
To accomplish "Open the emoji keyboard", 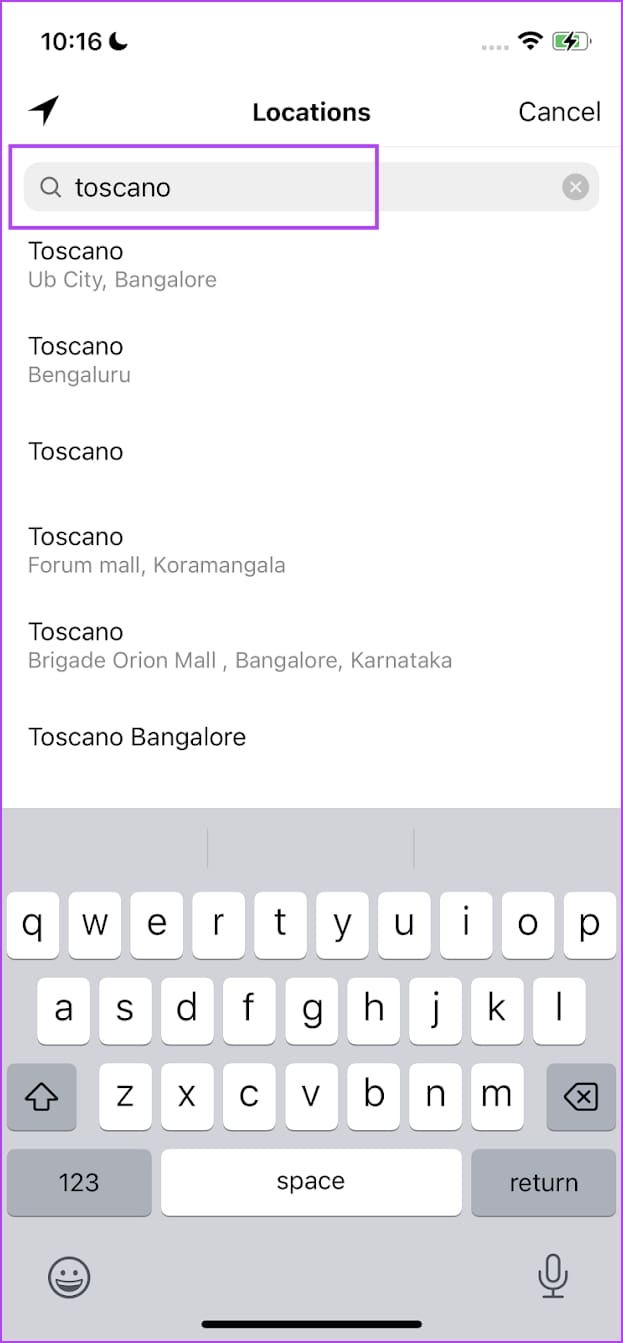I will point(69,1277).
